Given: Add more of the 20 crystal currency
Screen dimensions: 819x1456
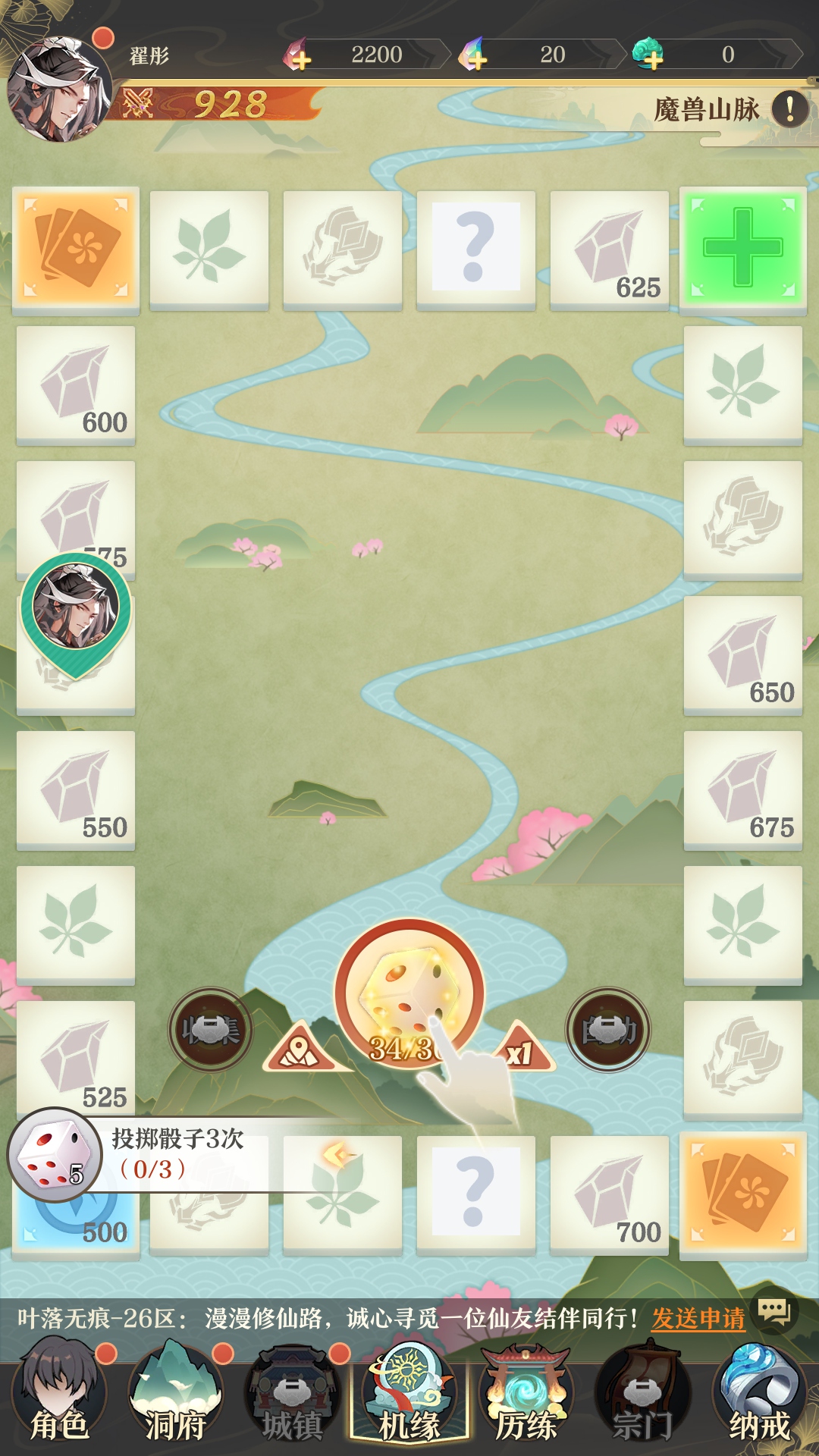Looking at the screenshot, I should [475, 55].
